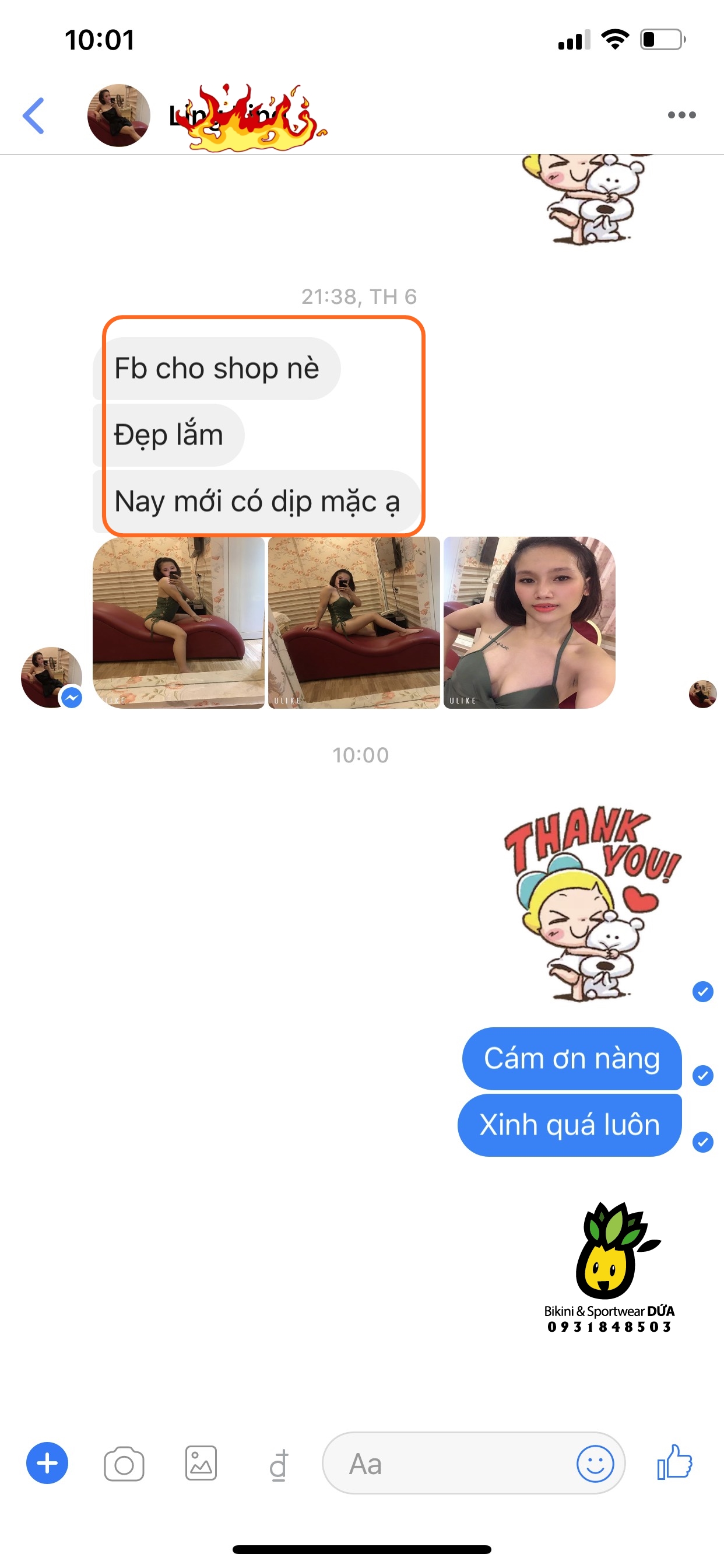Open the contact's profile picture in header
The image size is (724, 1568).
click(119, 115)
